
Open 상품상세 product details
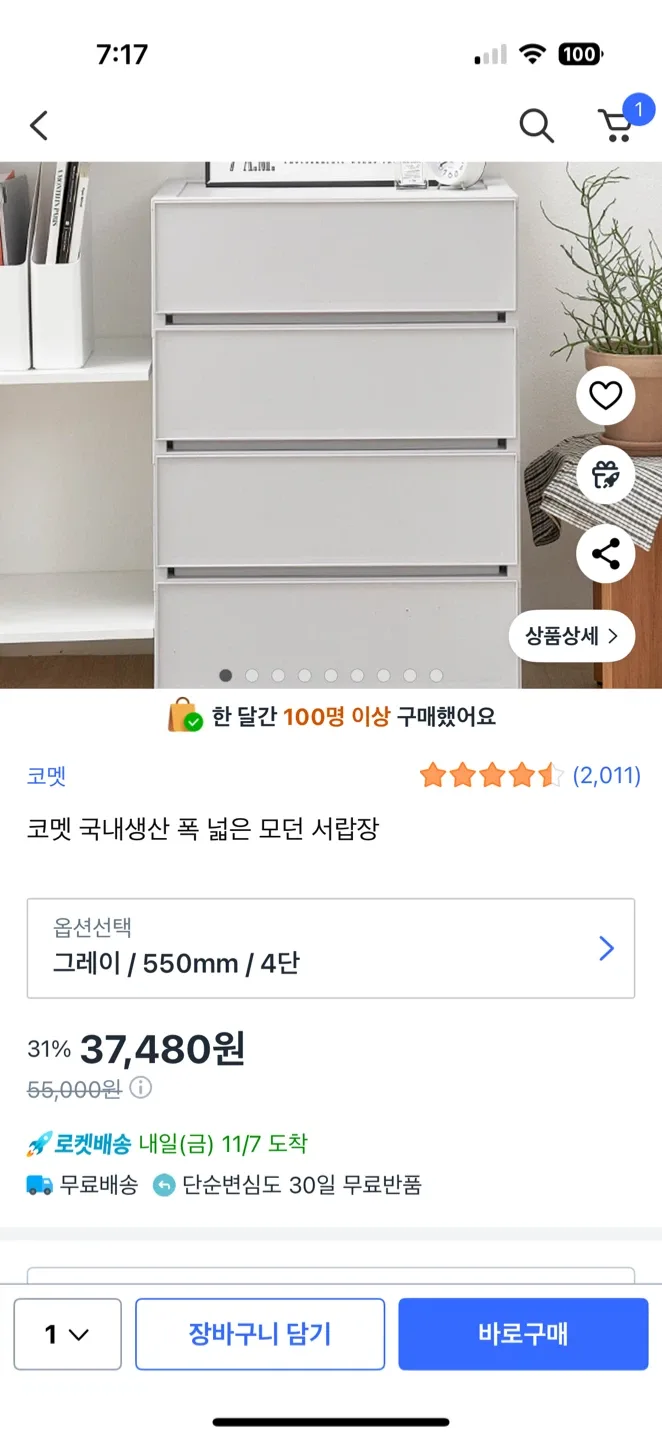coord(571,636)
